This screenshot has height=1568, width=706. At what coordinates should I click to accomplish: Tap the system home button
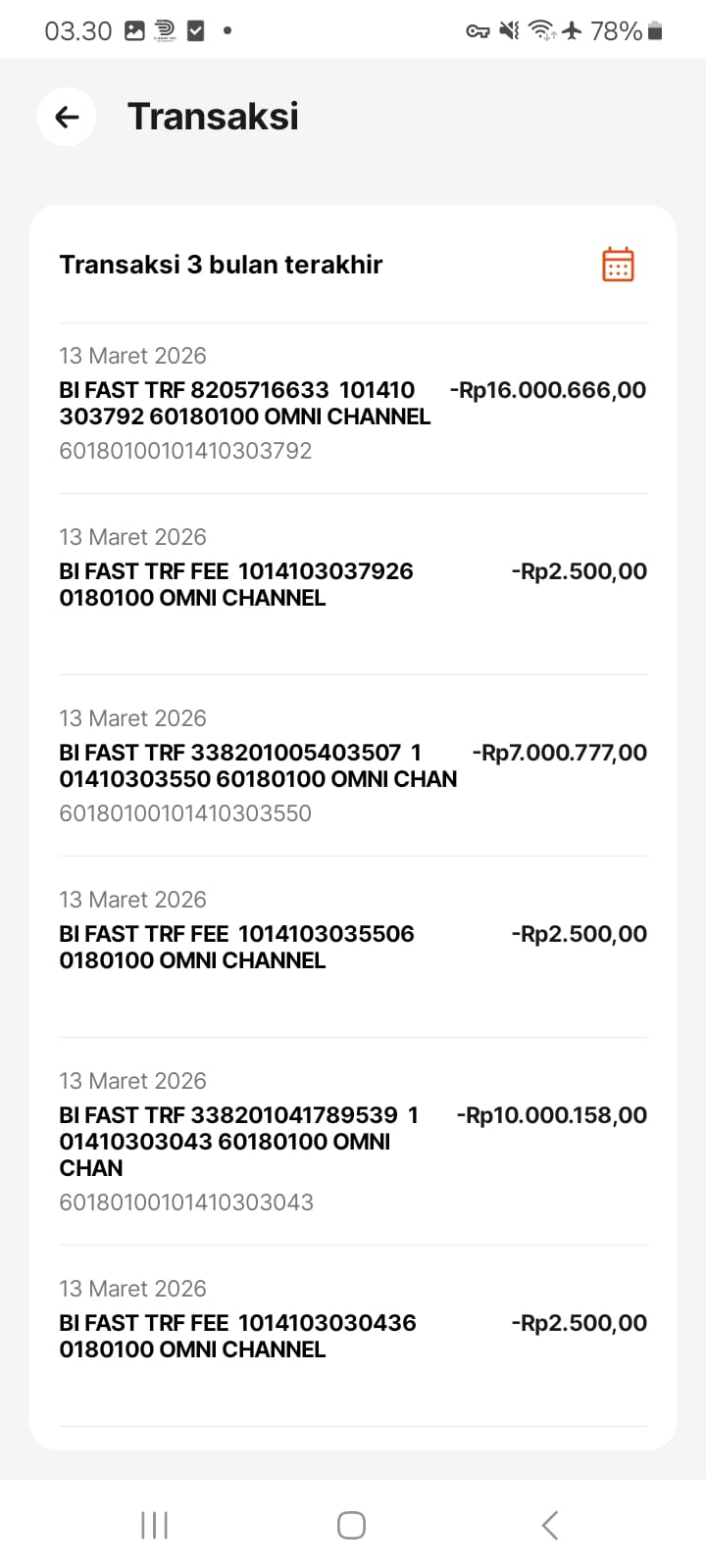pos(351,1525)
